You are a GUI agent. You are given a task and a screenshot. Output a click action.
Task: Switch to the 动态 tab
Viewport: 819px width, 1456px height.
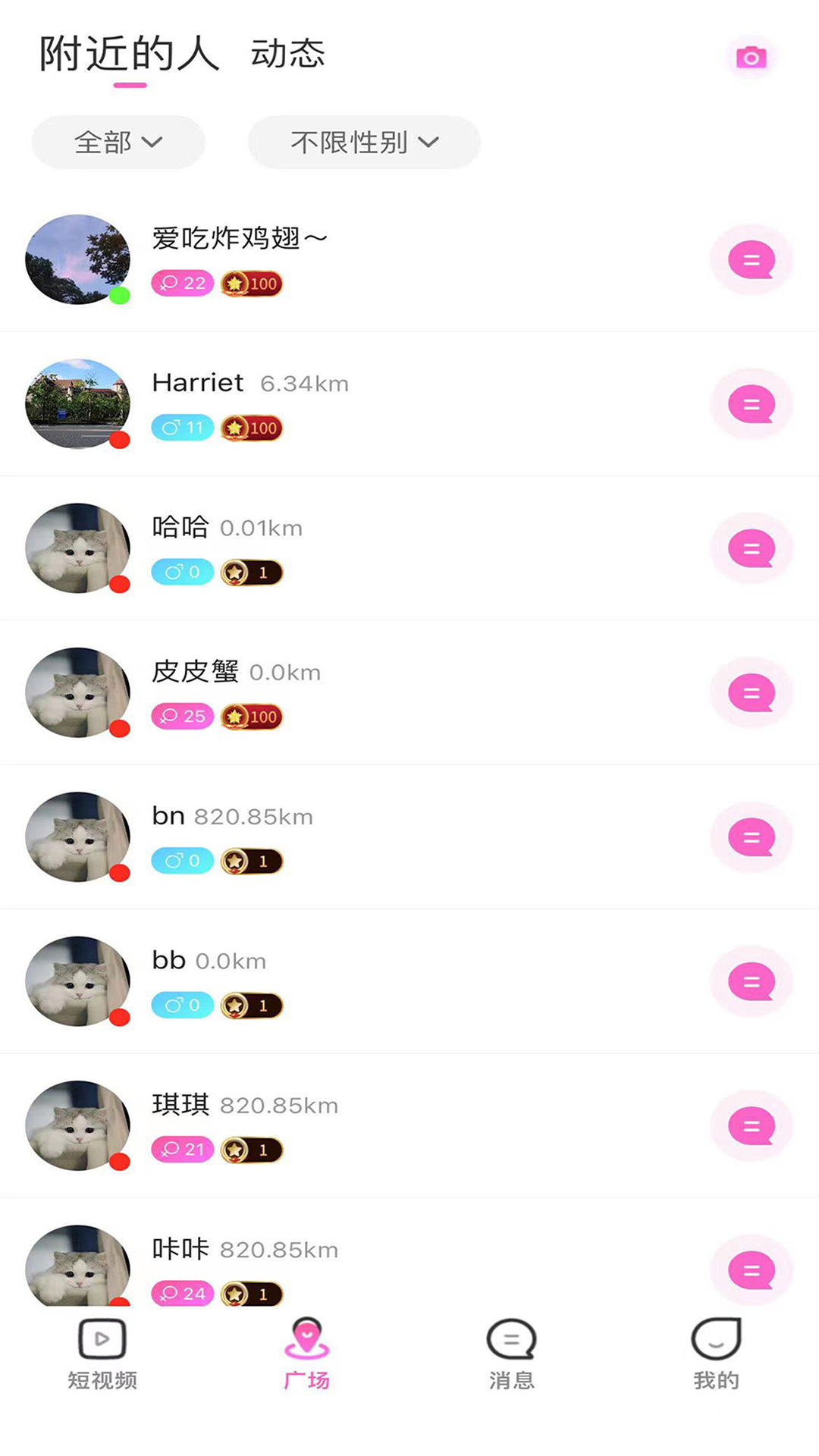(288, 55)
